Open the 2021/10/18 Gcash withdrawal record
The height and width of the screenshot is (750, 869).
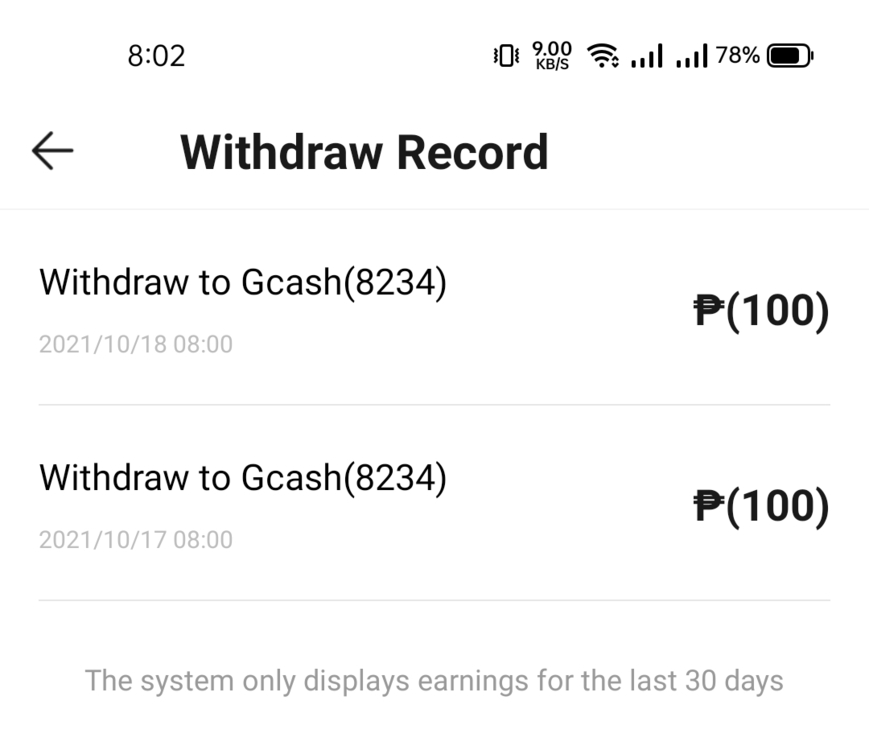(433, 310)
